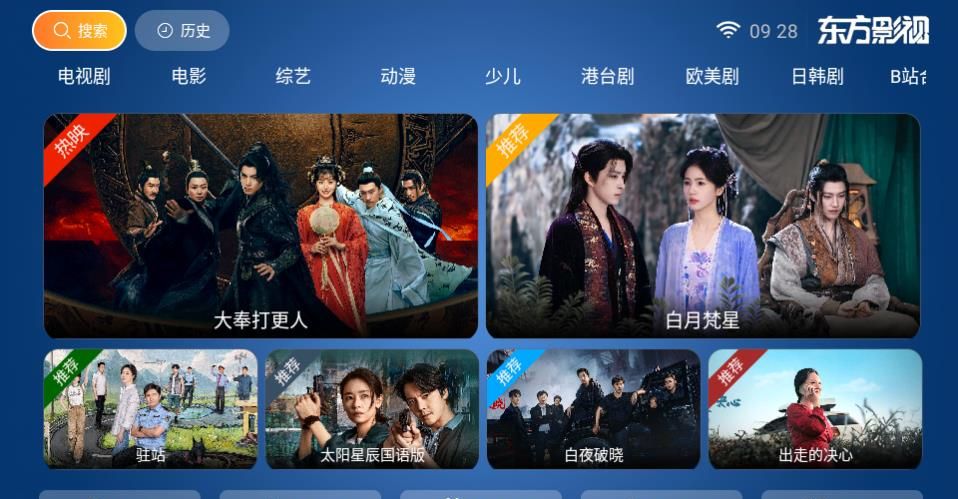
Task: Select the 电影 category tab
Action: click(188, 77)
